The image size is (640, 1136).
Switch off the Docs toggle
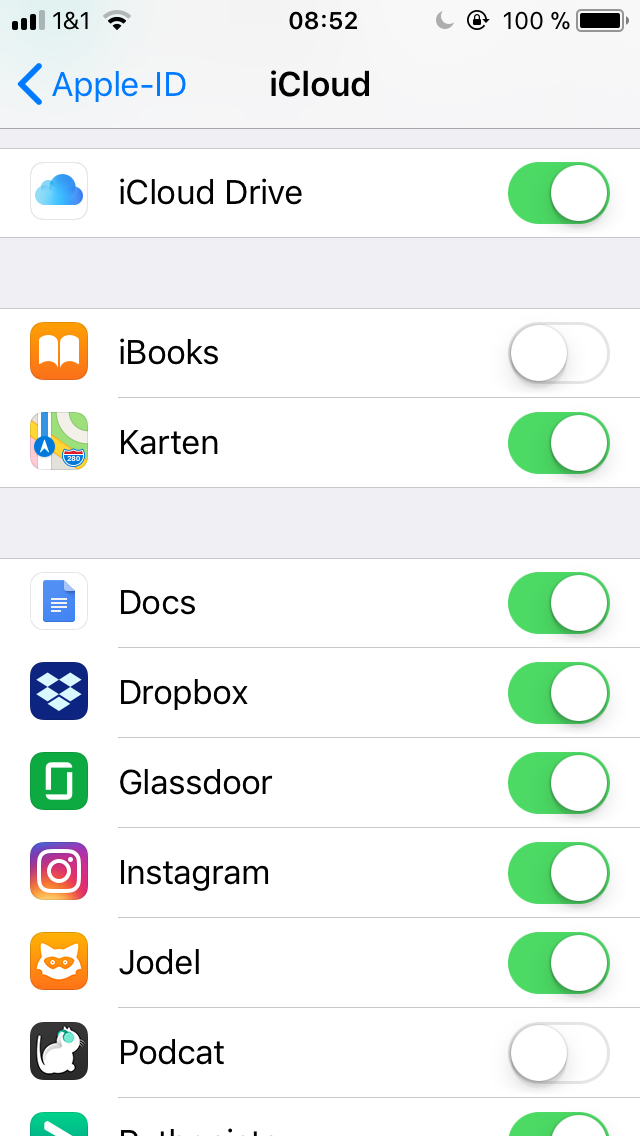click(558, 603)
